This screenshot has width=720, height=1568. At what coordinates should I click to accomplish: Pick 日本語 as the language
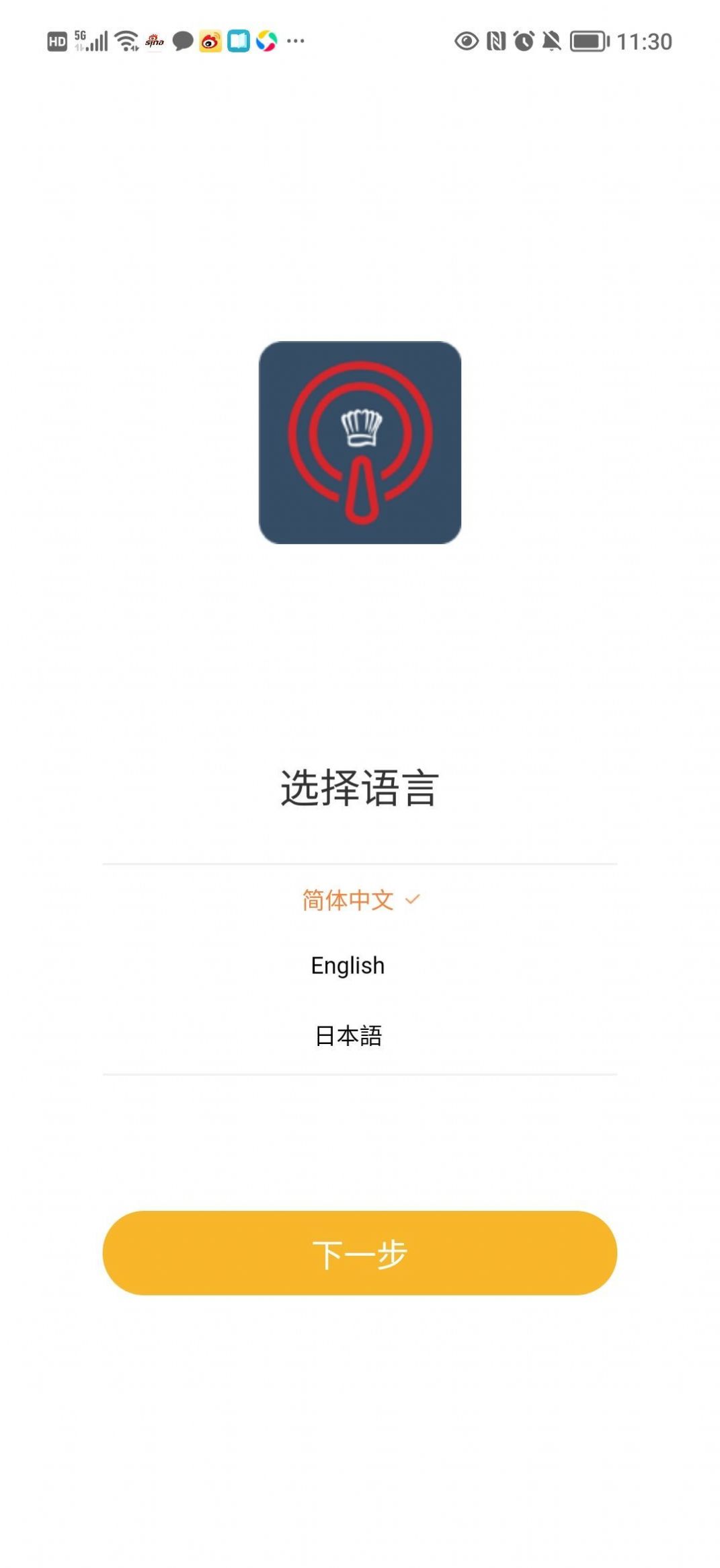(x=348, y=1035)
